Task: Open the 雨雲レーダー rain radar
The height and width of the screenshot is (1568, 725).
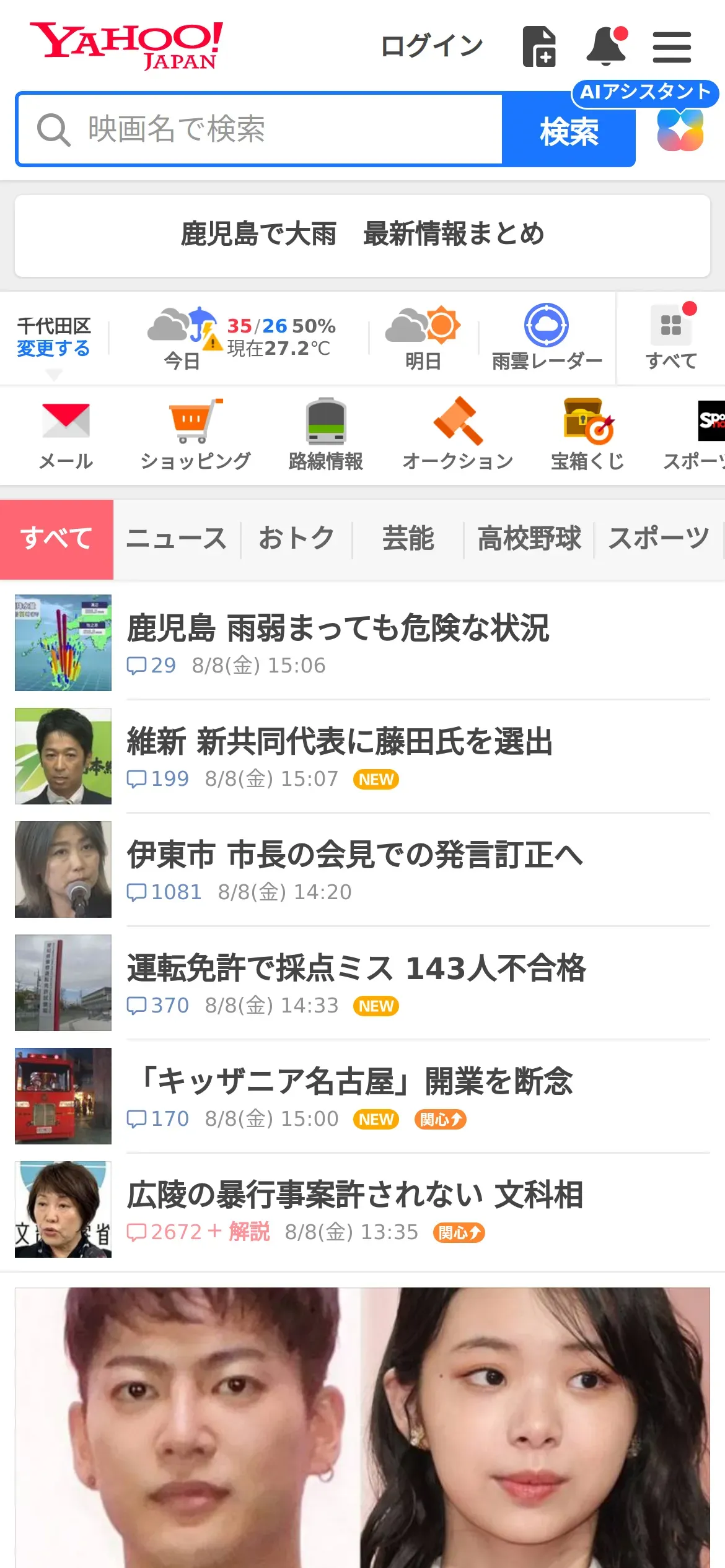Action: click(x=547, y=338)
